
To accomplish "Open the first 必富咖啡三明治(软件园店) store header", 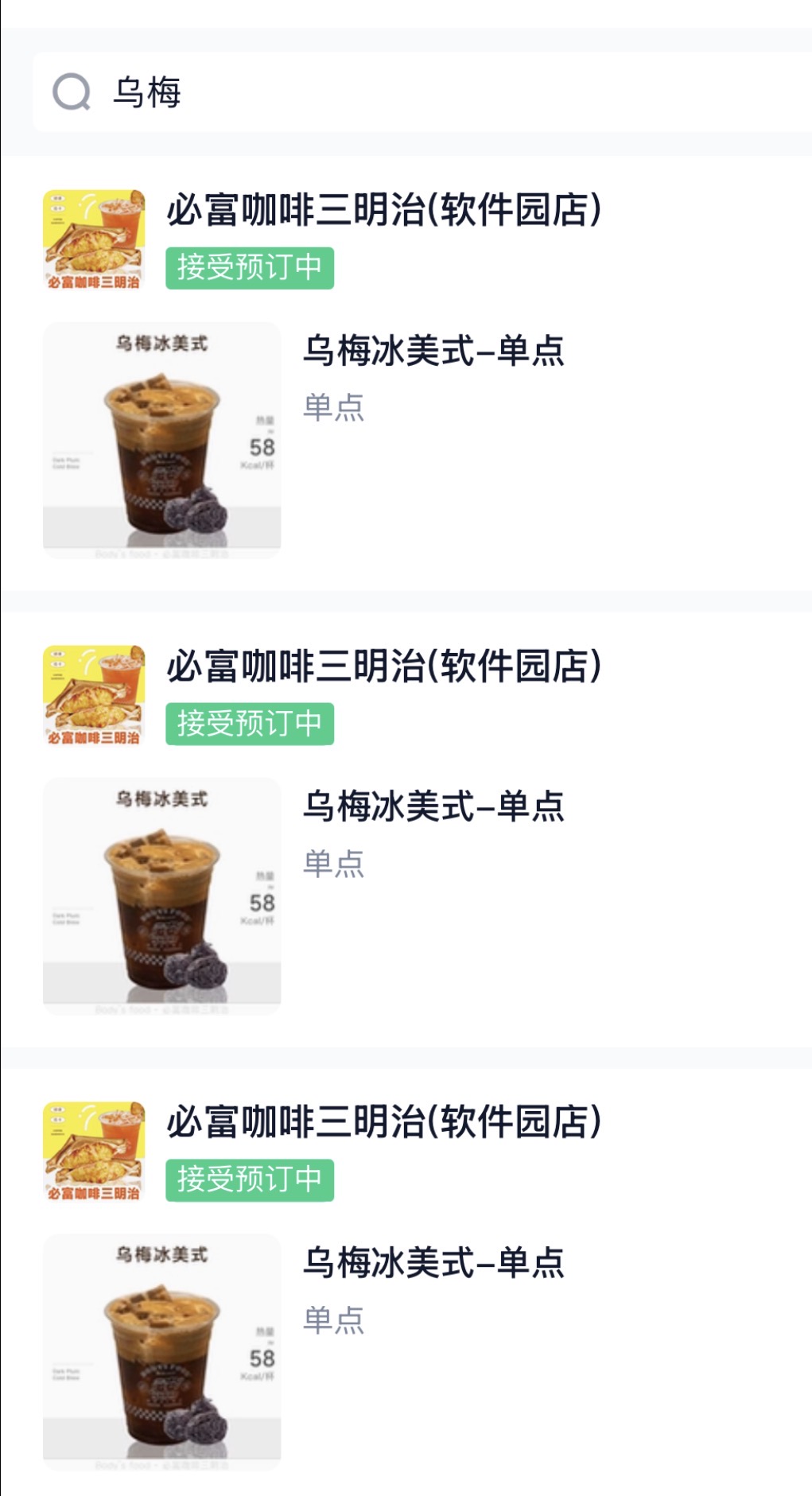I will tap(383, 211).
